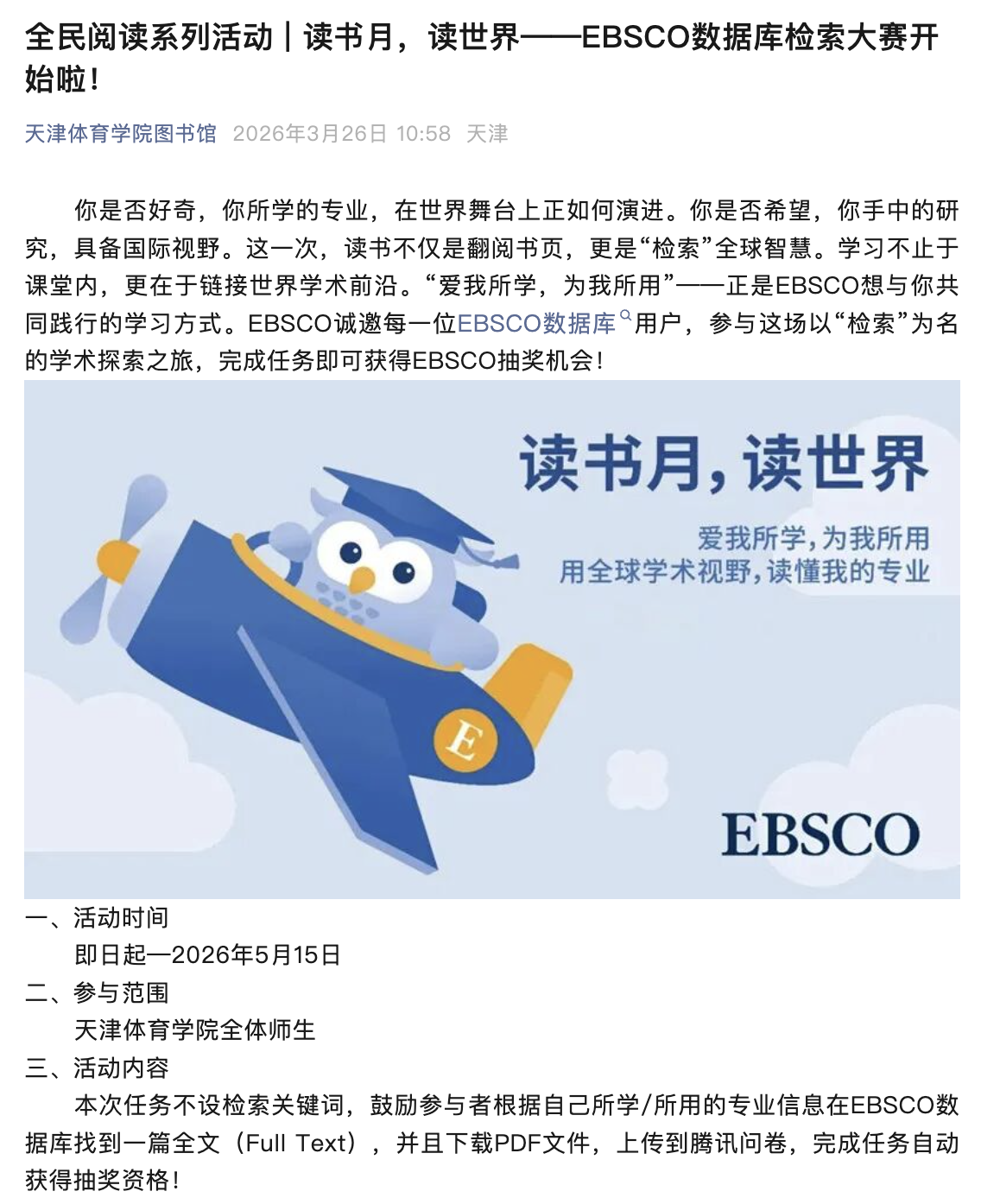
Task: View the 读书月，读世界 banner image
Action: pos(492,639)
